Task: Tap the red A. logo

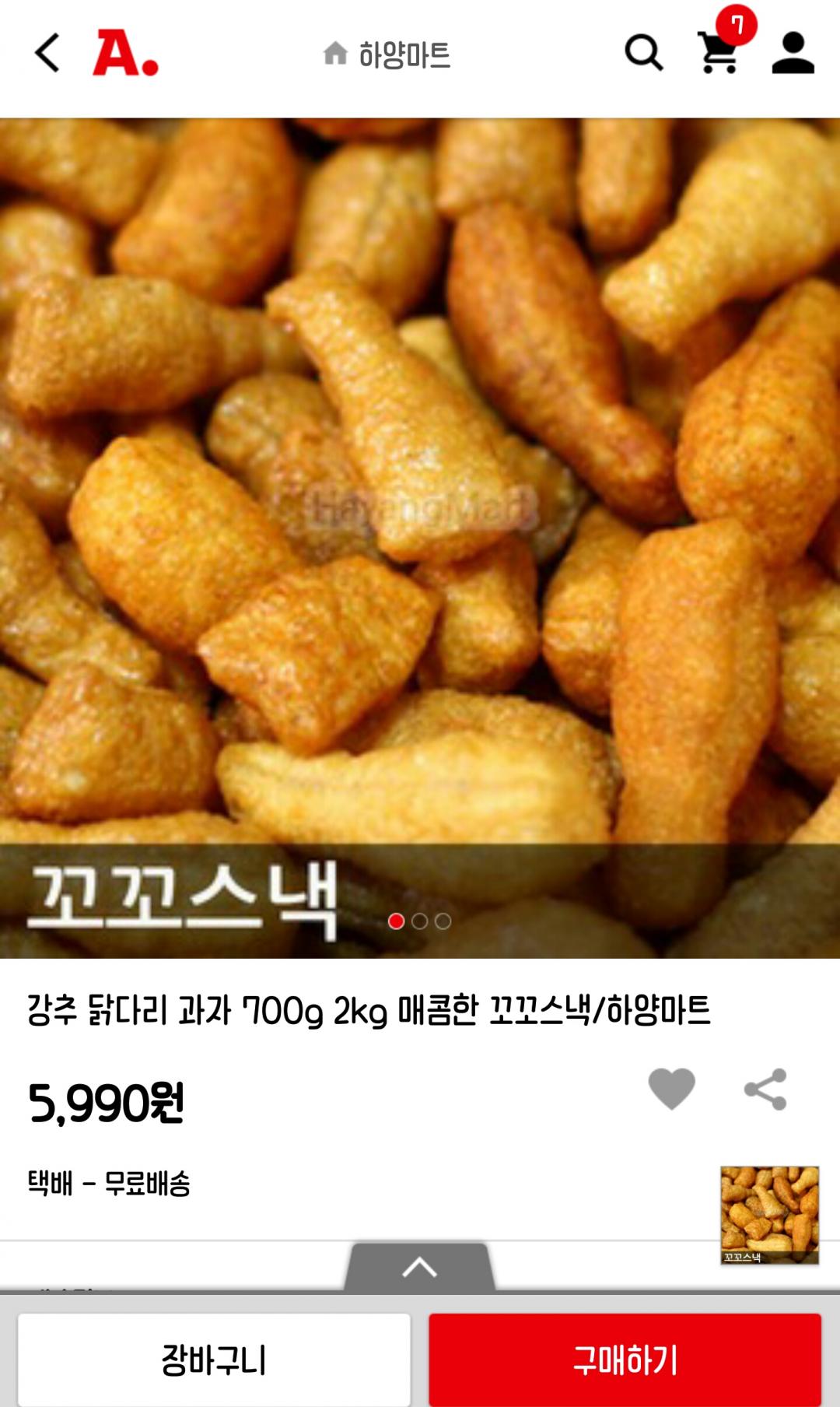Action: [x=125, y=53]
